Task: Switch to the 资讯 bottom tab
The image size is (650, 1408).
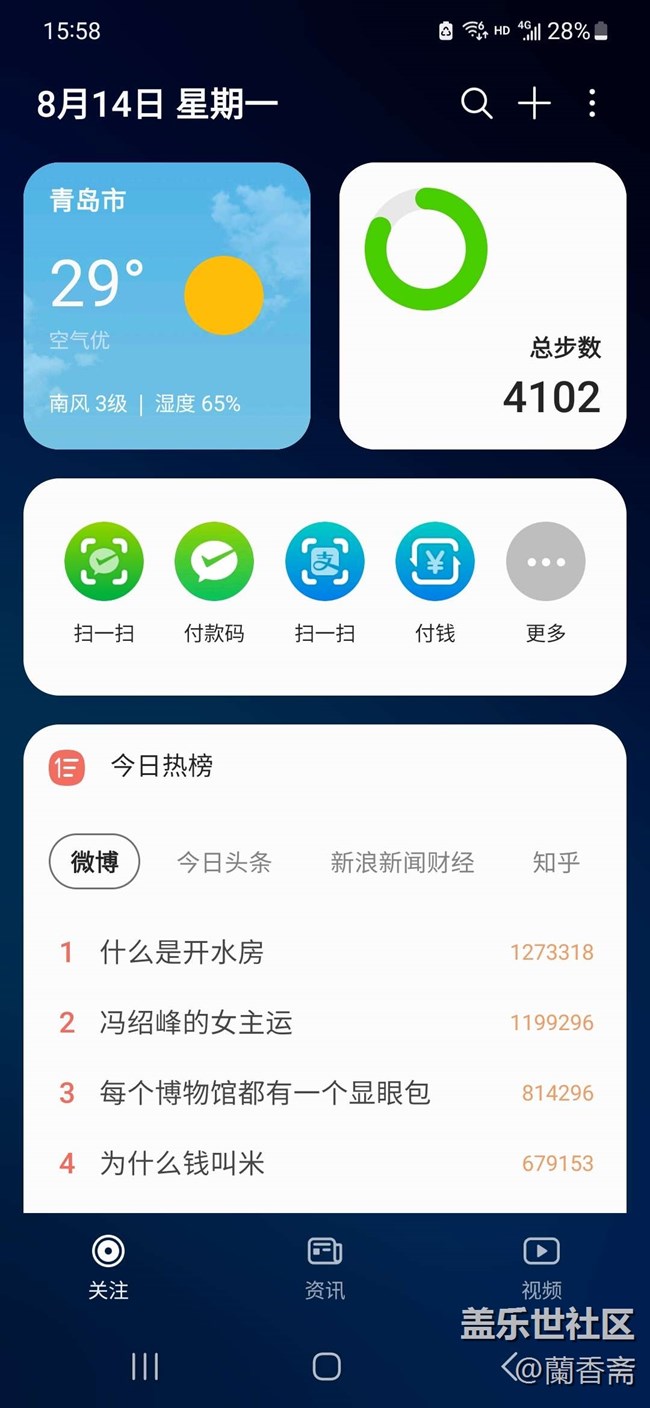Action: coord(325,1267)
